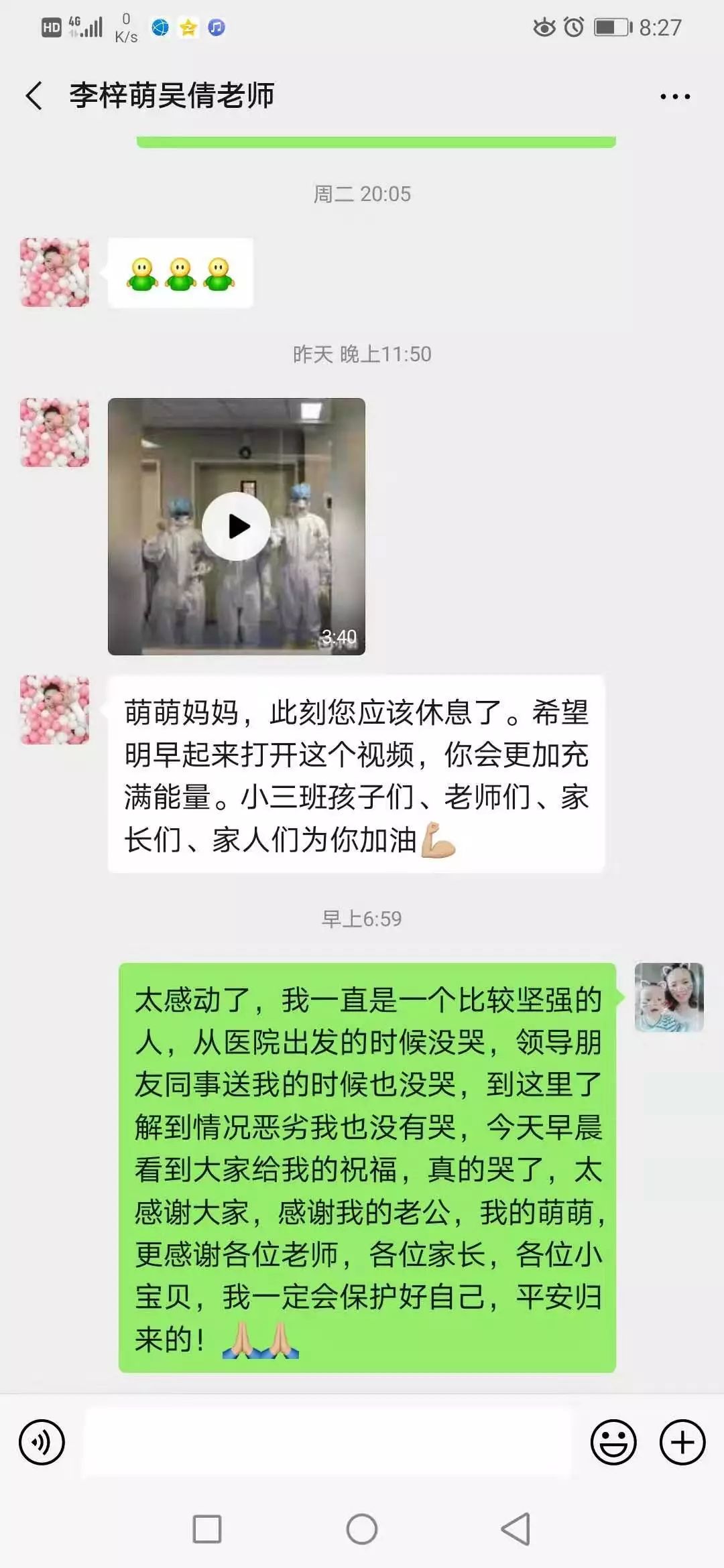Go back from the chat
724x1568 pixels.
[35, 96]
